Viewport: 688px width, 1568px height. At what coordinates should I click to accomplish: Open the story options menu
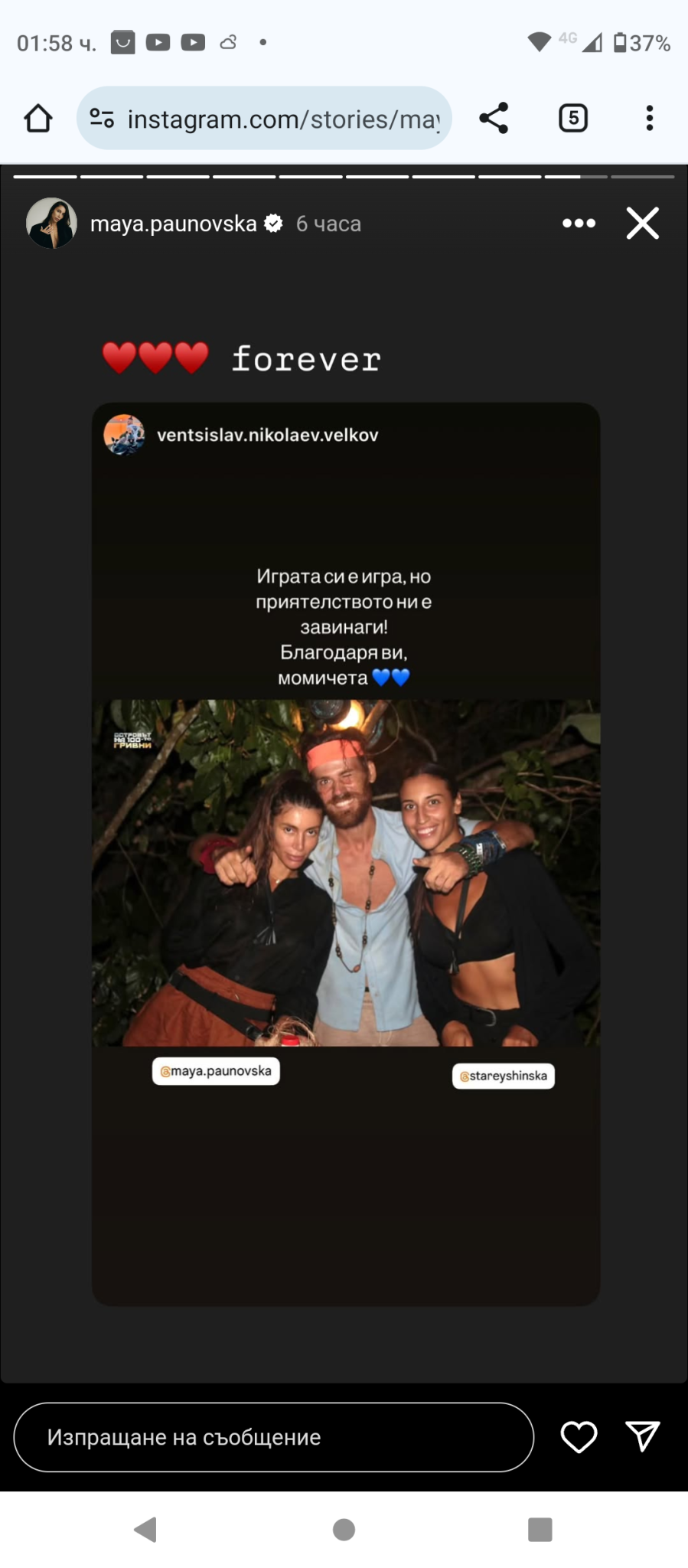click(x=579, y=224)
